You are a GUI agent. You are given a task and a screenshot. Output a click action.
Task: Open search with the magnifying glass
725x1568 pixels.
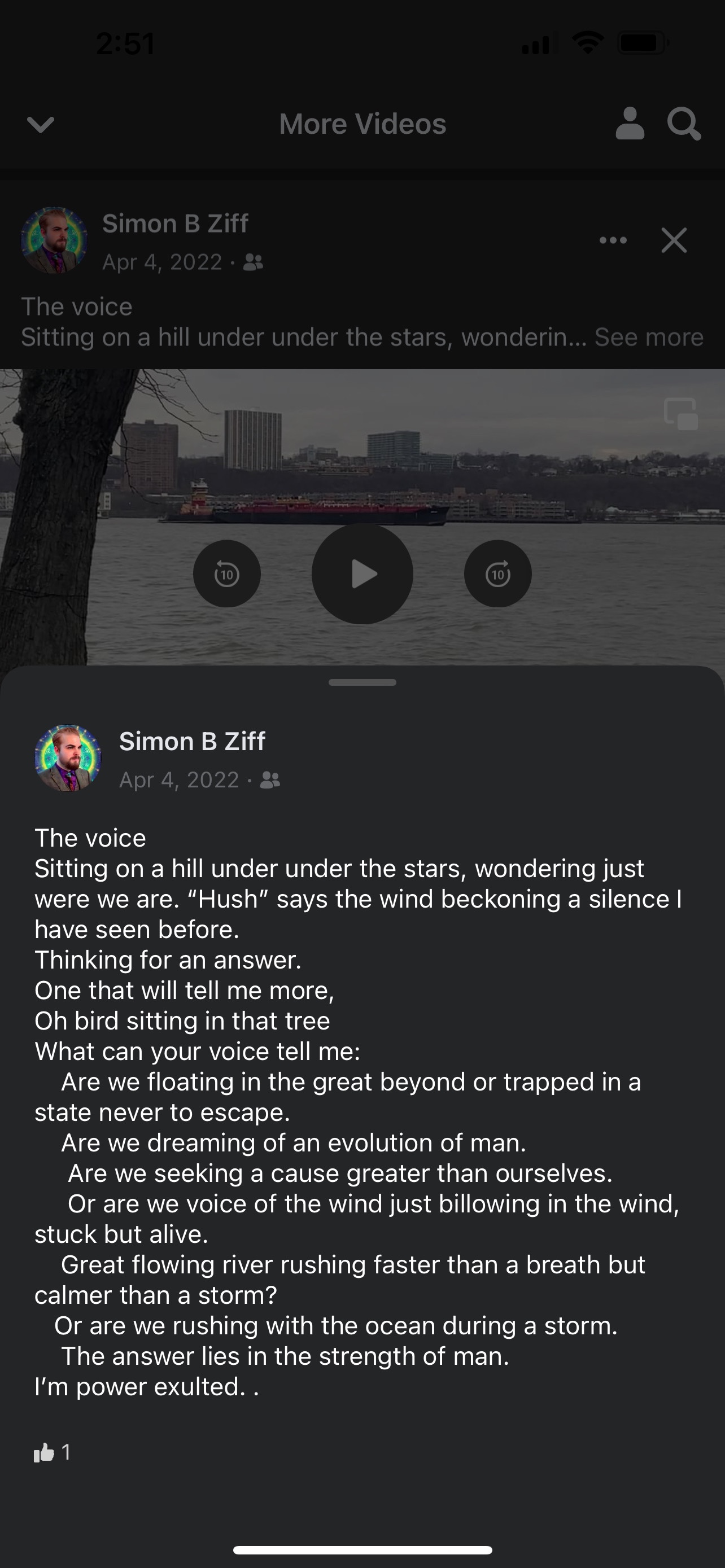pyautogui.click(x=683, y=124)
